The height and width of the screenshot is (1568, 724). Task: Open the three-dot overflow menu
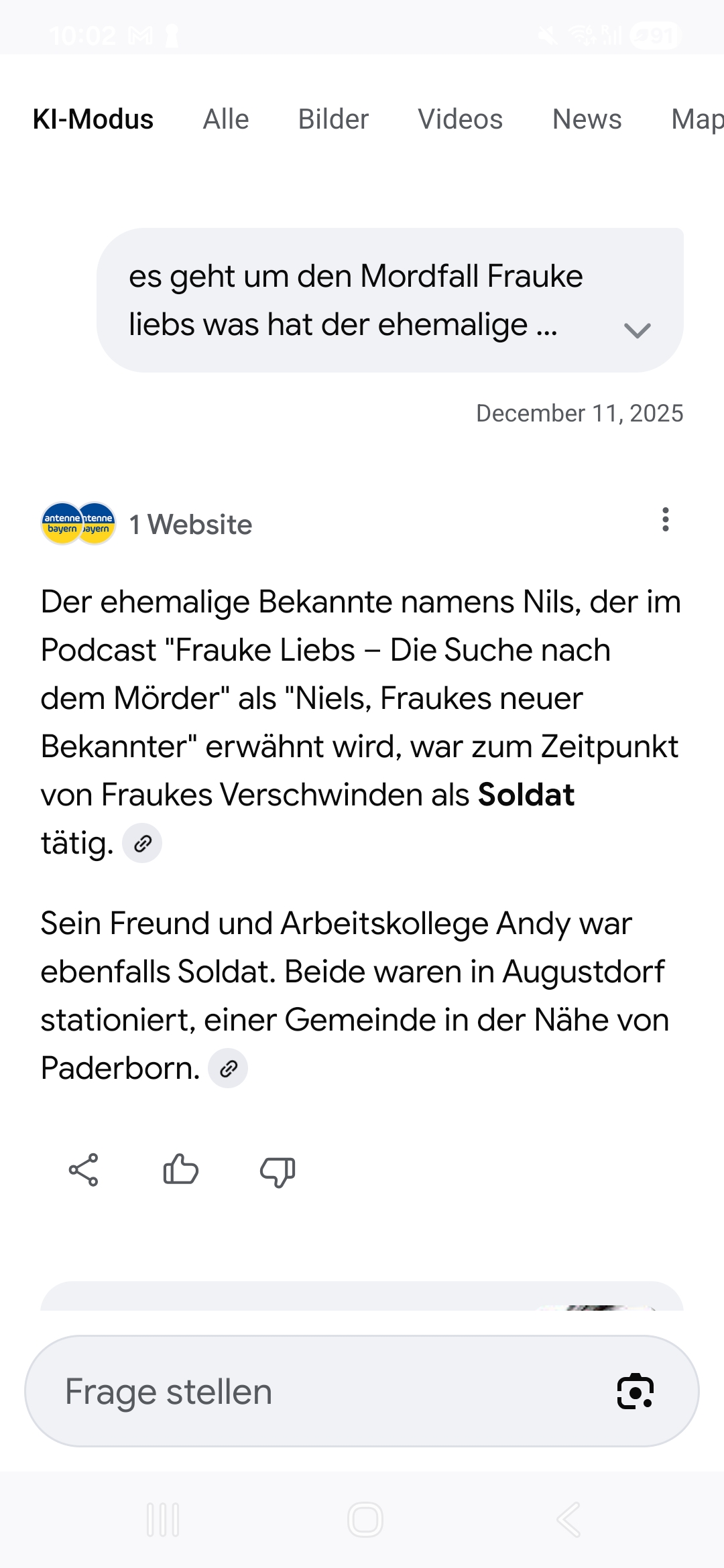665,519
